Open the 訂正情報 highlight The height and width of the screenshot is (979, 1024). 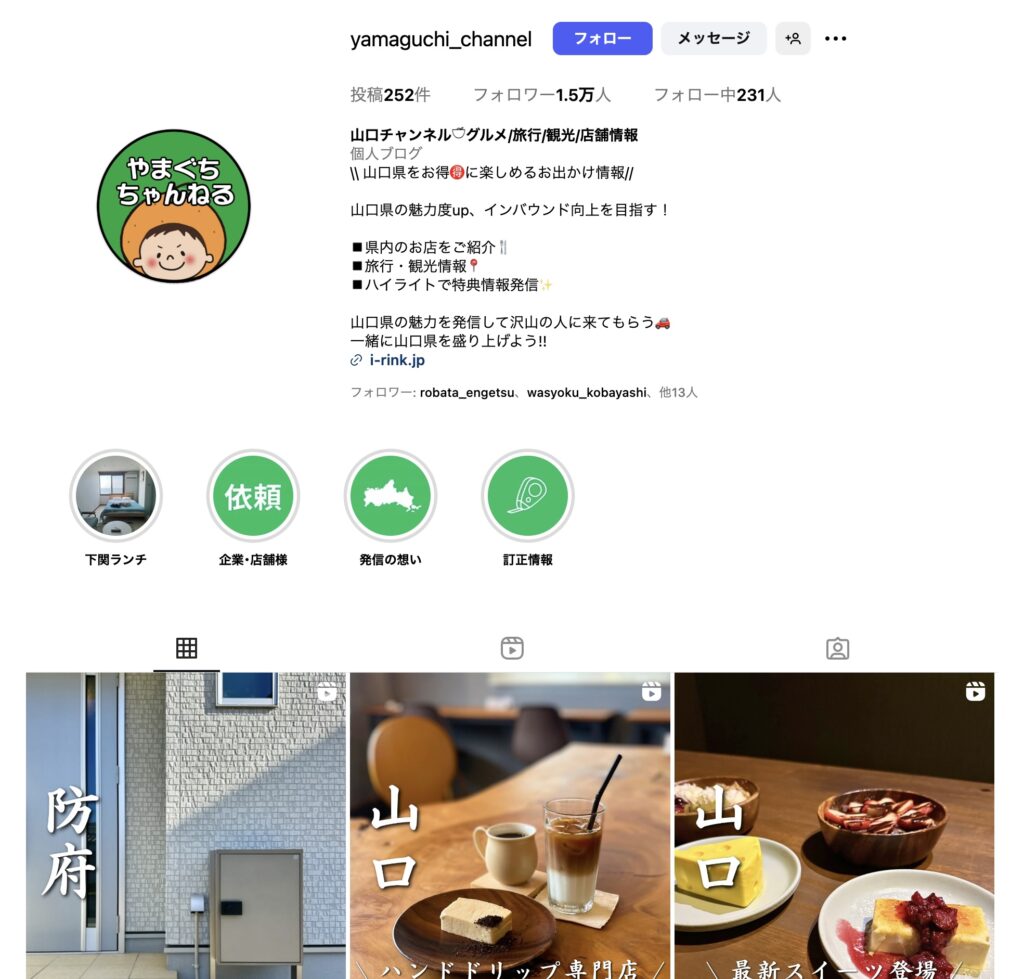coord(527,496)
